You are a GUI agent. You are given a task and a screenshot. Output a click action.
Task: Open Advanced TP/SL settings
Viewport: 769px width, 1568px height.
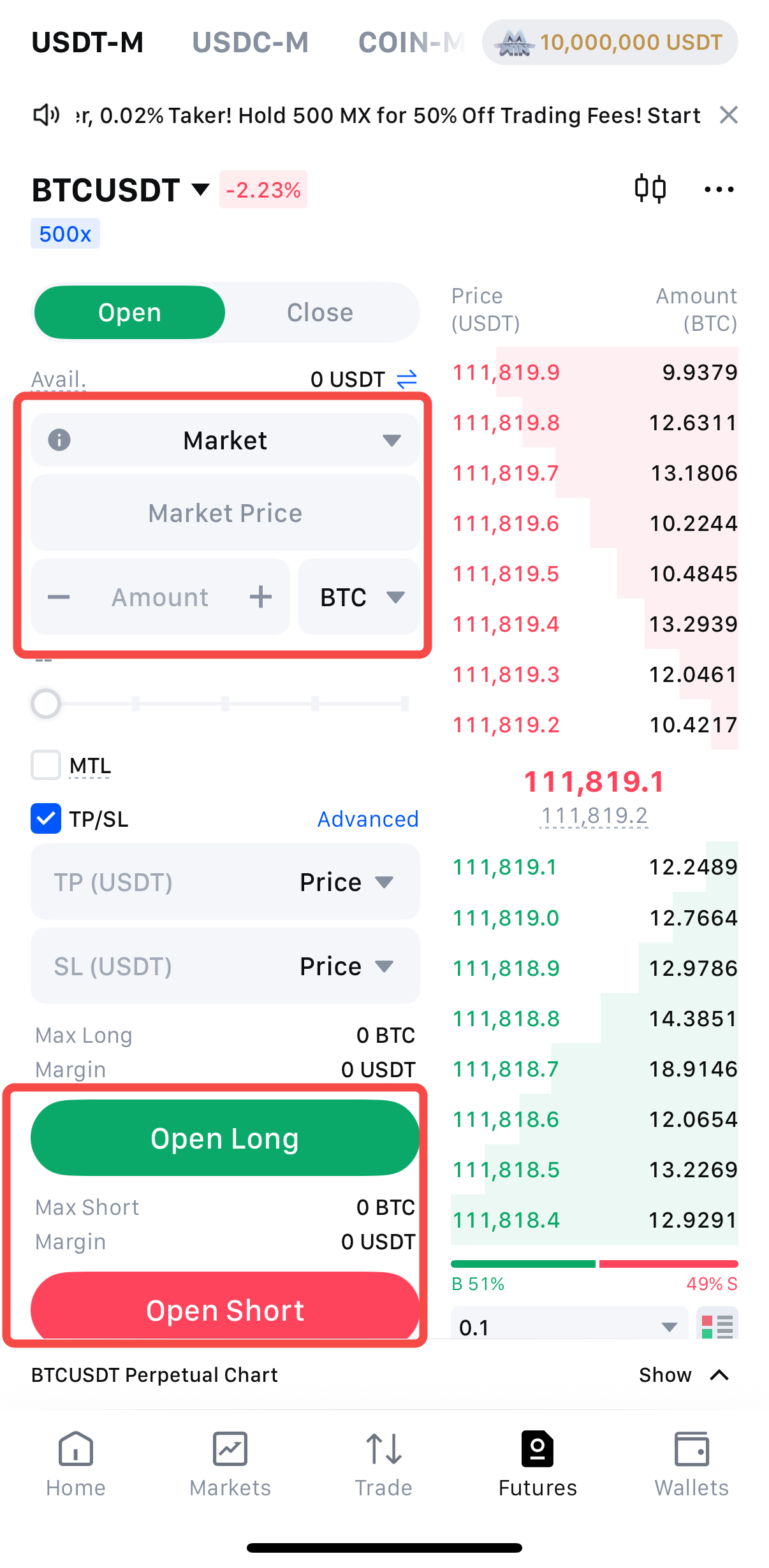pos(368,819)
